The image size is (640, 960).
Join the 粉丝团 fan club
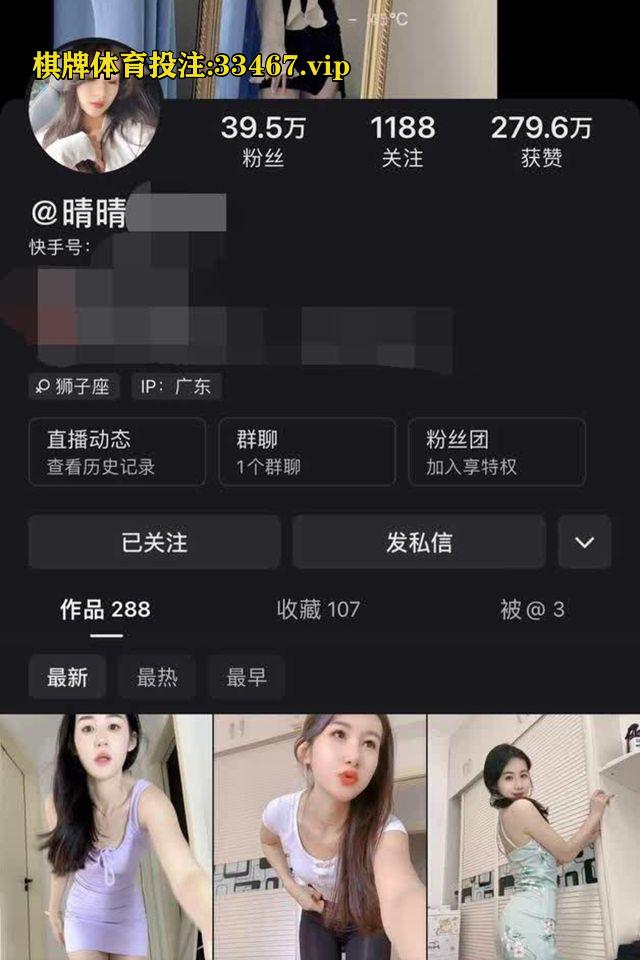497,452
